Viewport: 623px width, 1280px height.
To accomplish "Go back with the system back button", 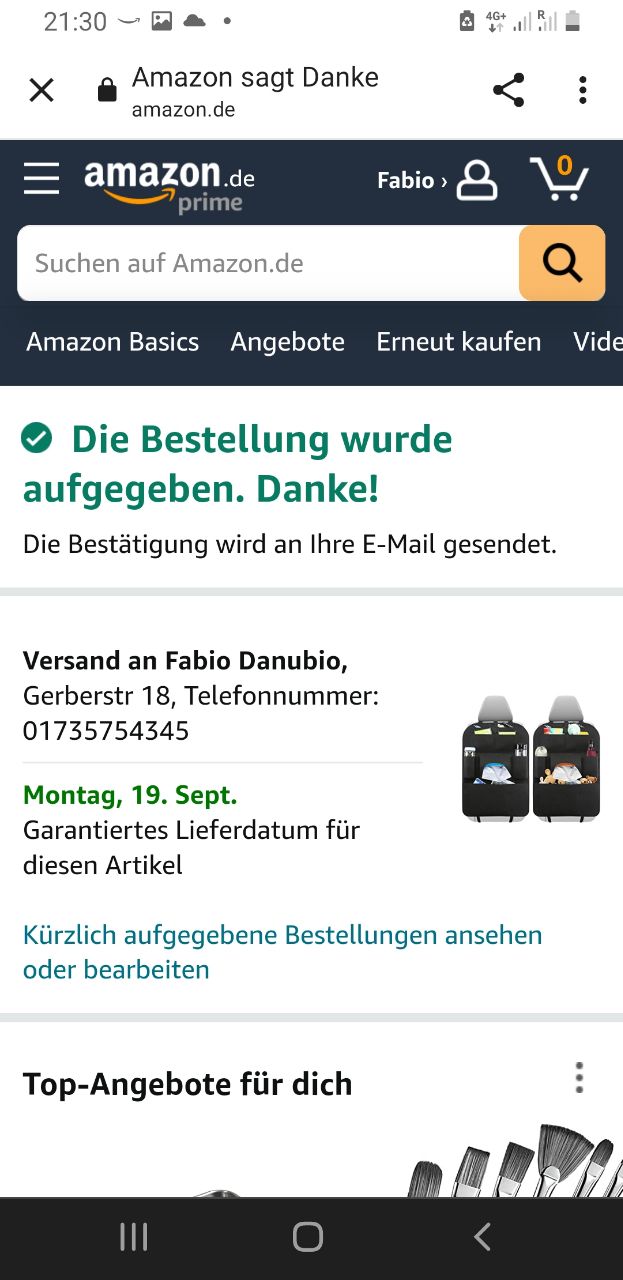I will (482, 1237).
